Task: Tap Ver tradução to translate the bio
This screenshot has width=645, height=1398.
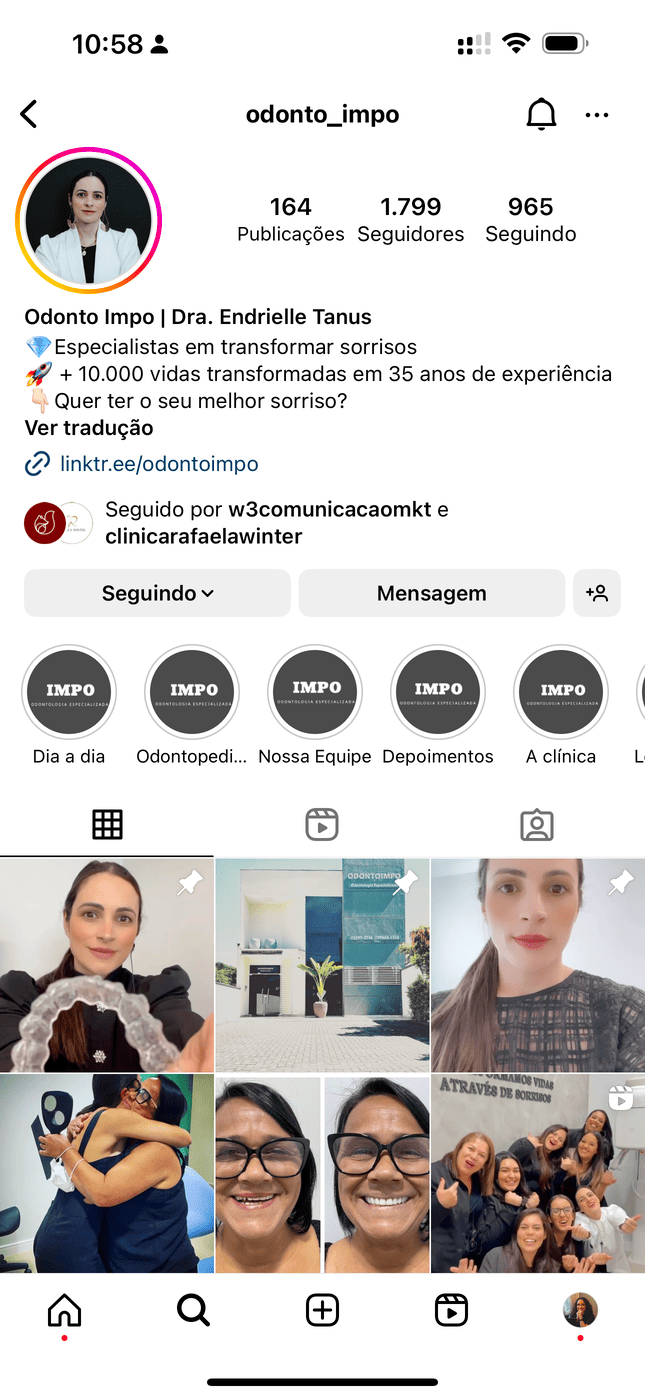Action: (x=89, y=428)
